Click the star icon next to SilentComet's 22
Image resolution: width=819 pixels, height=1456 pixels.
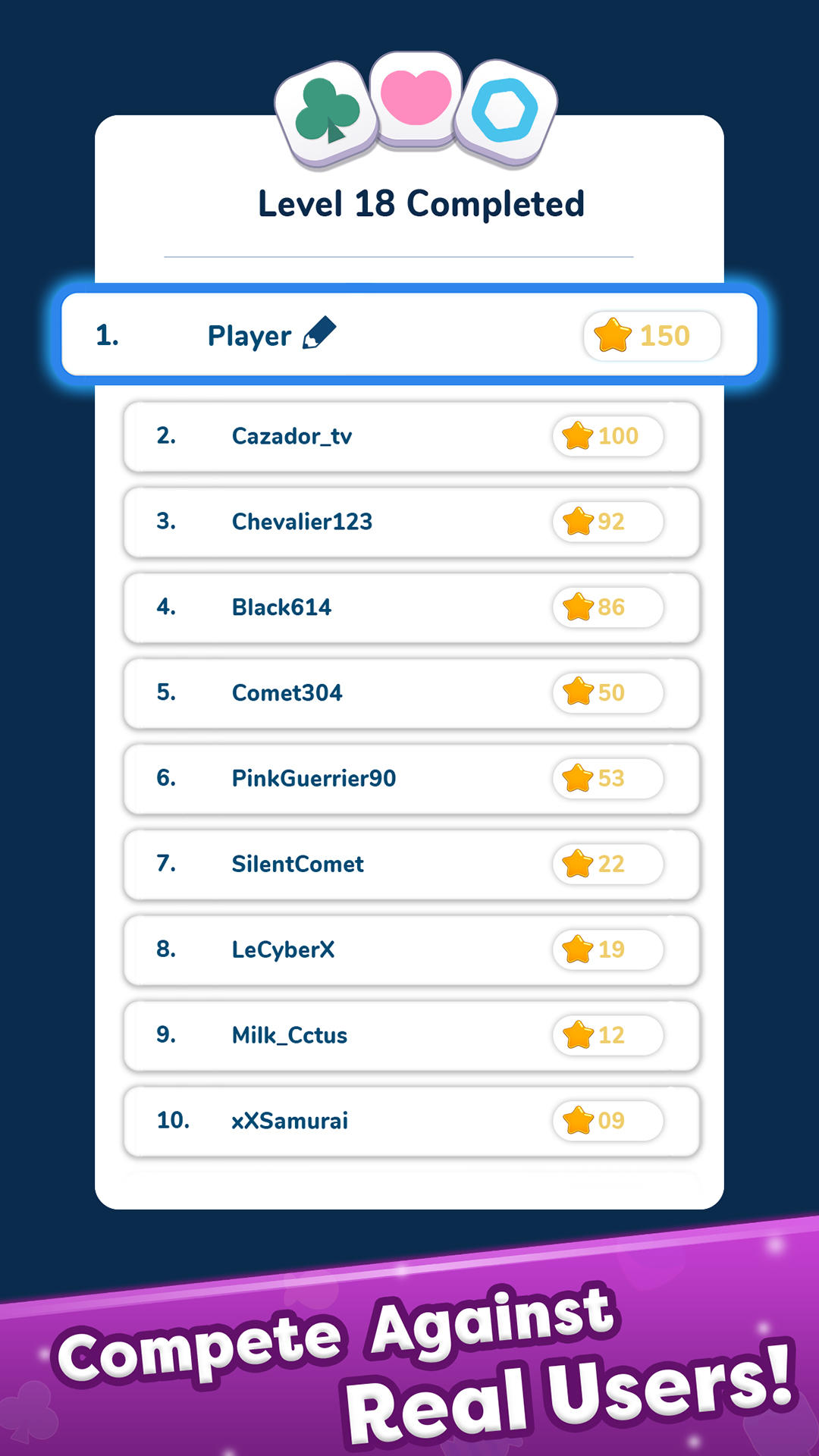[578, 864]
